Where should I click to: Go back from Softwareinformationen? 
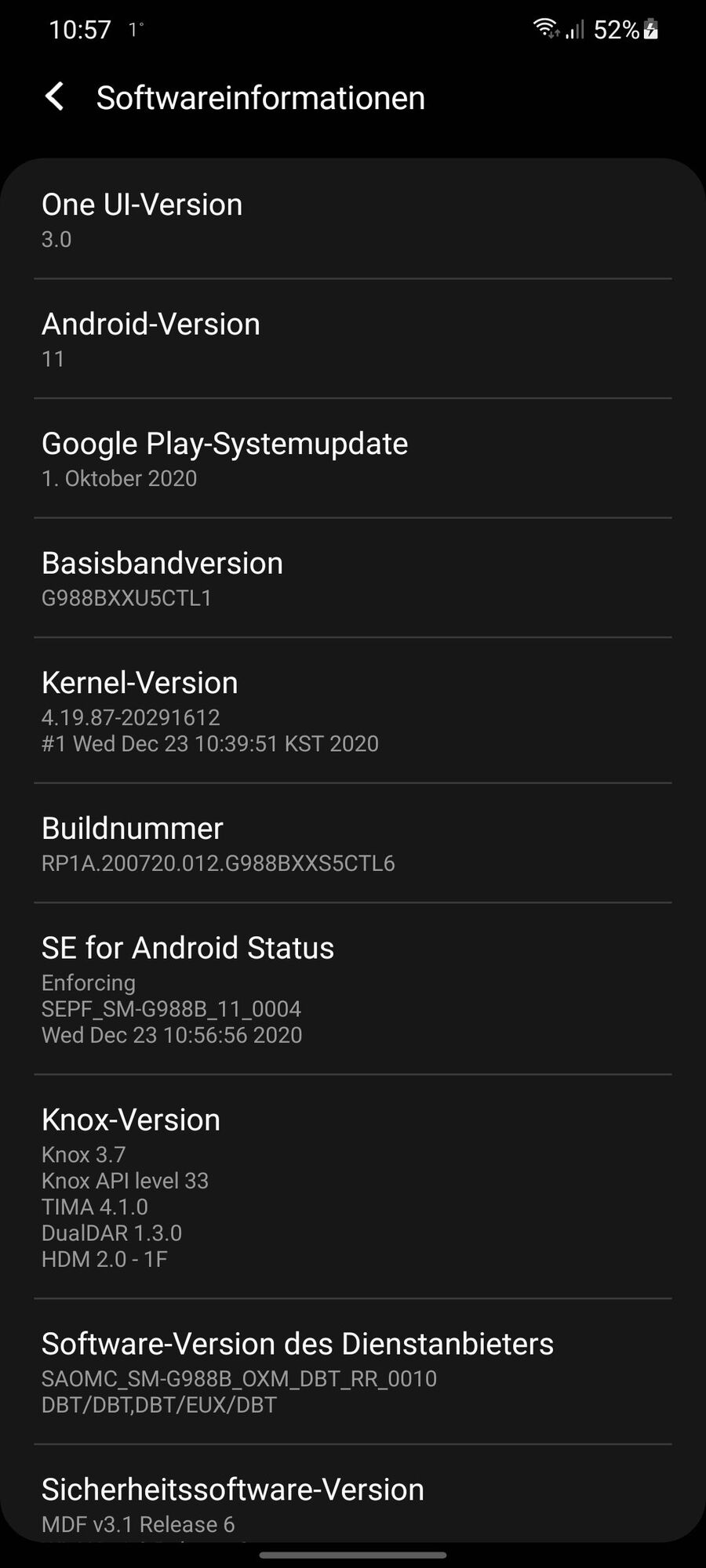pyautogui.click(x=55, y=97)
